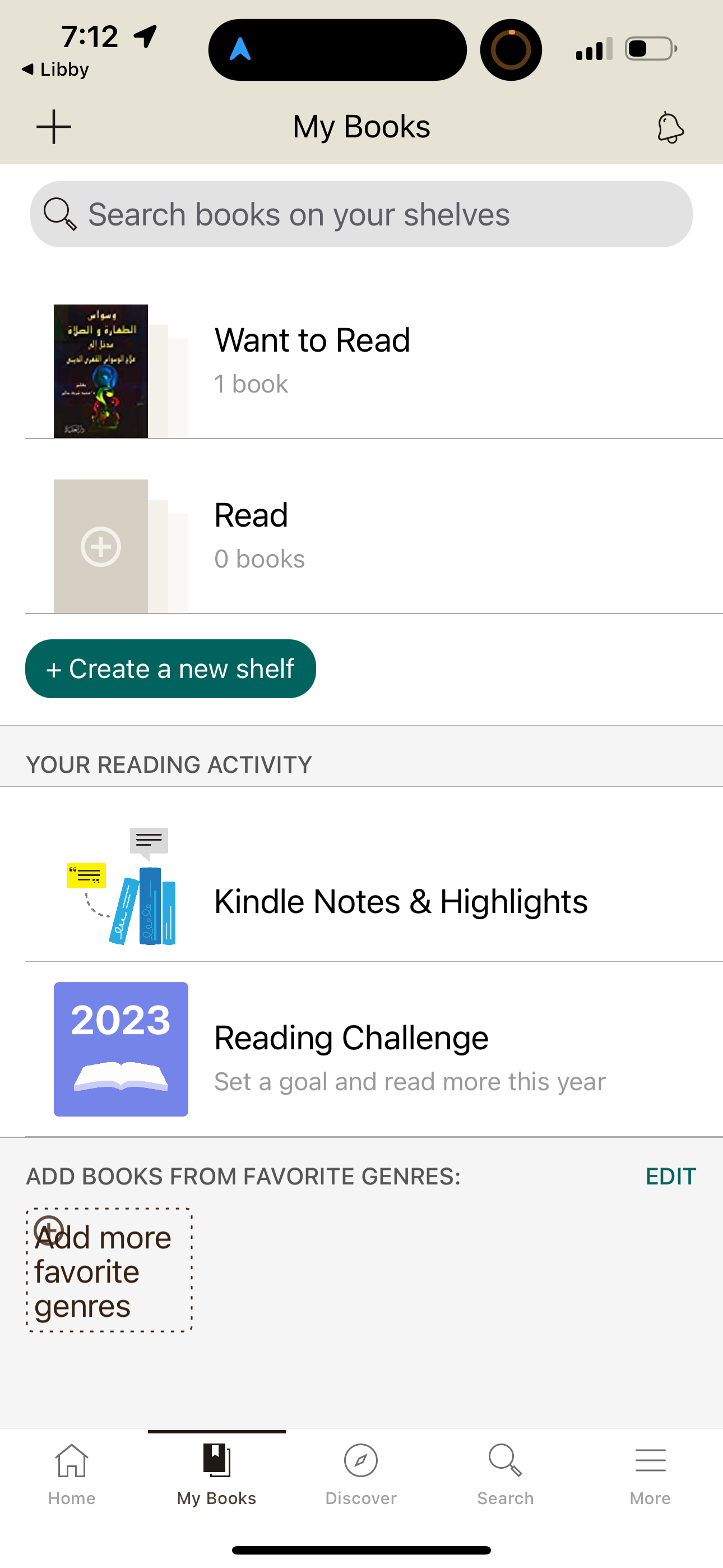Tap the Discover compass icon
723x1568 pixels.
(x=361, y=1461)
